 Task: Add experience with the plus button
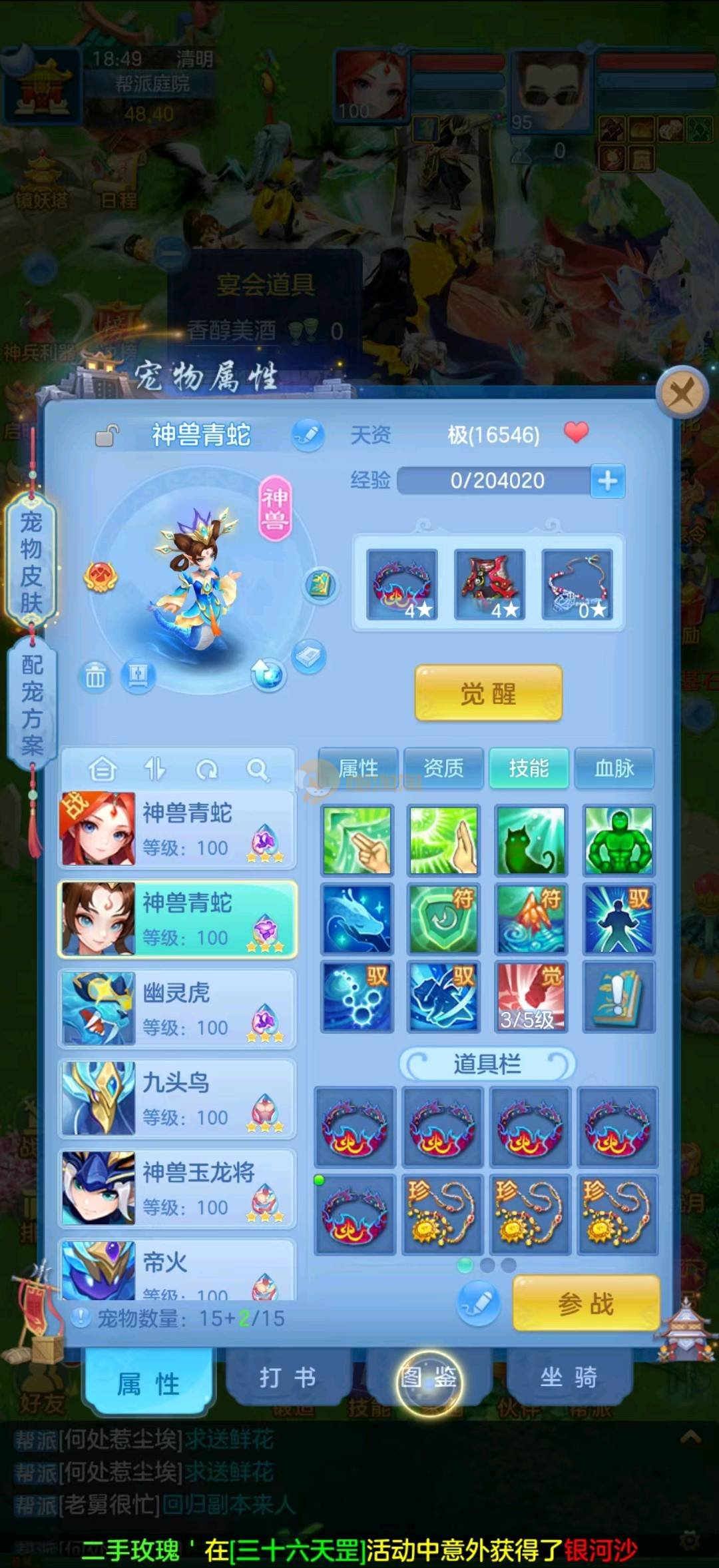(607, 480)
